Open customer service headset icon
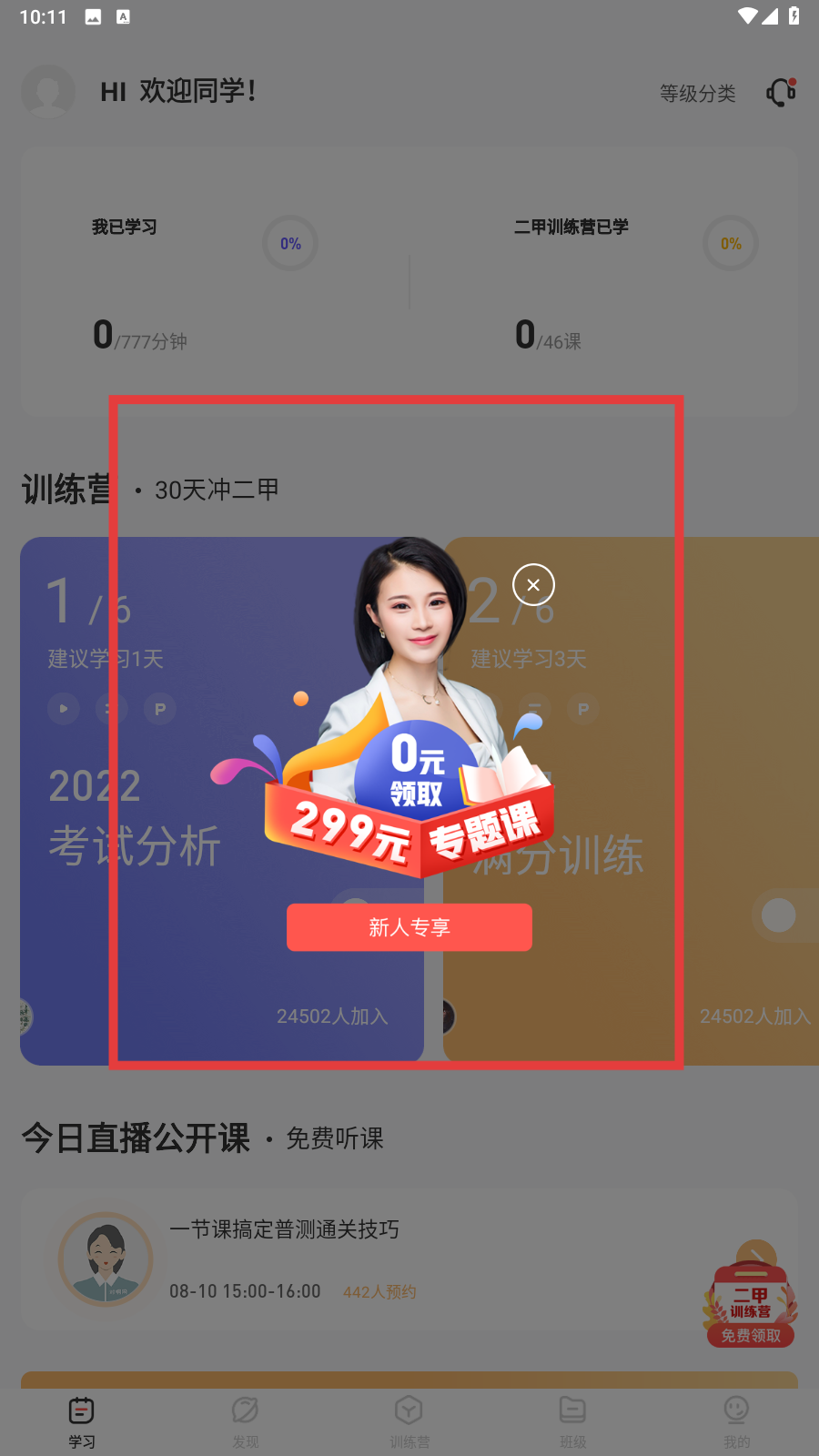 [x=781, y=92]
